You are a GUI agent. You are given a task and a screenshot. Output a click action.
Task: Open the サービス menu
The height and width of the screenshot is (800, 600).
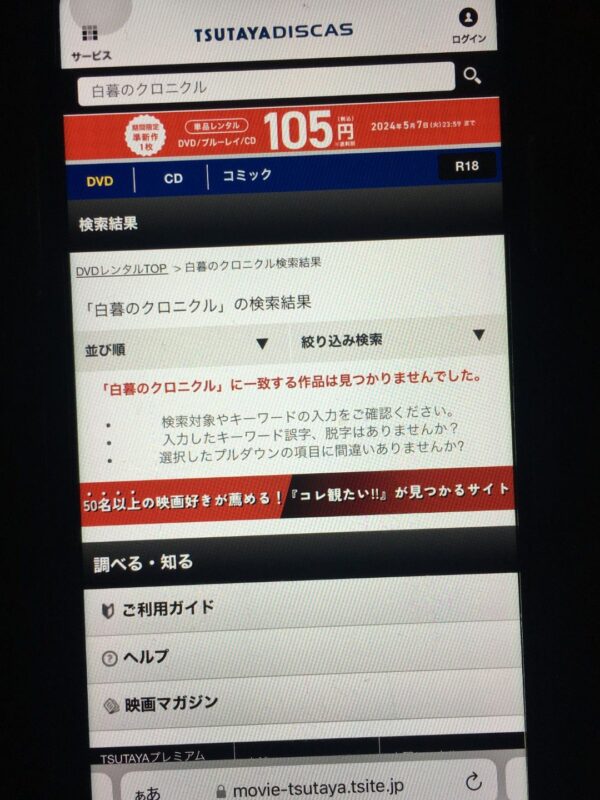point(91,43)
